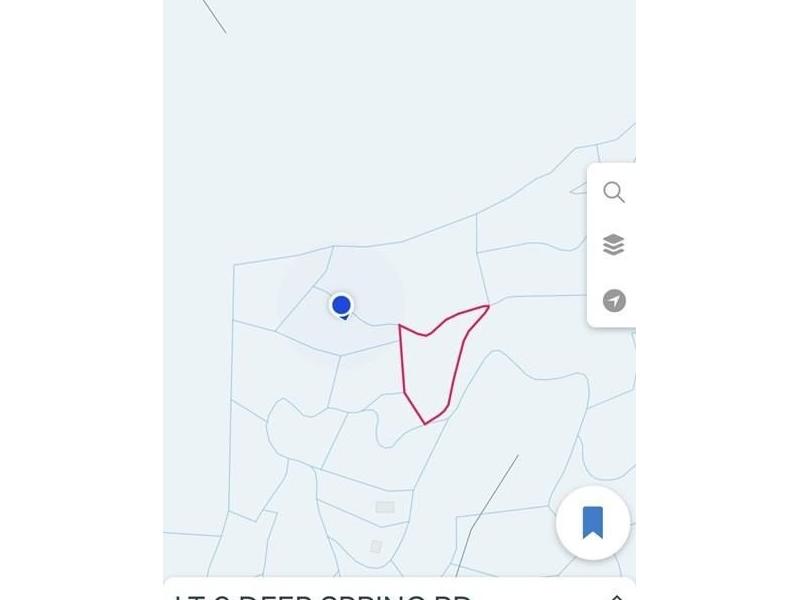Image resolution: width=800 pixels, height=600 pixels.
Task: Open the map layers selector
Action: (x=613, y=245)
